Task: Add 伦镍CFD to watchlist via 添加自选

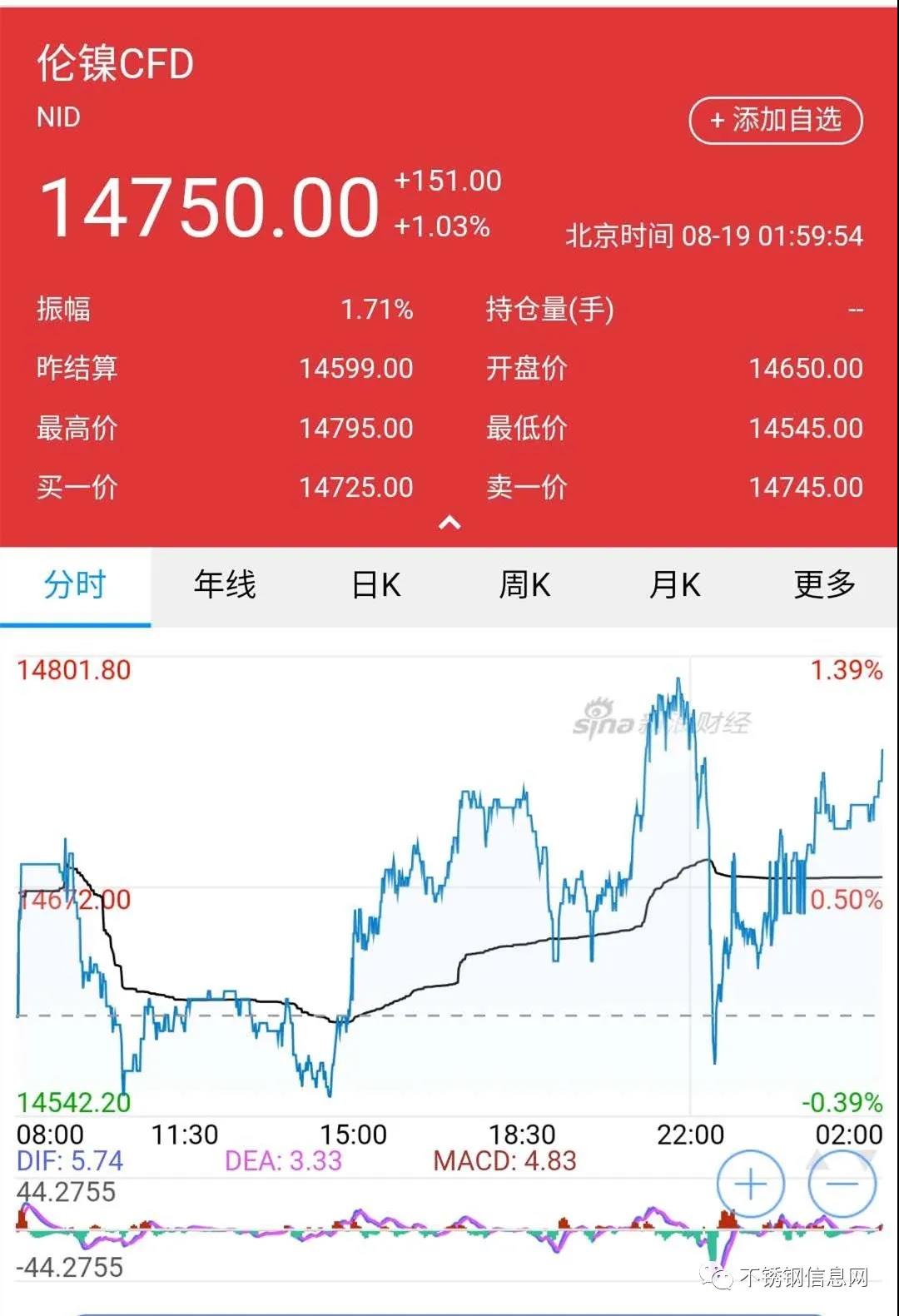Action: 776,121
